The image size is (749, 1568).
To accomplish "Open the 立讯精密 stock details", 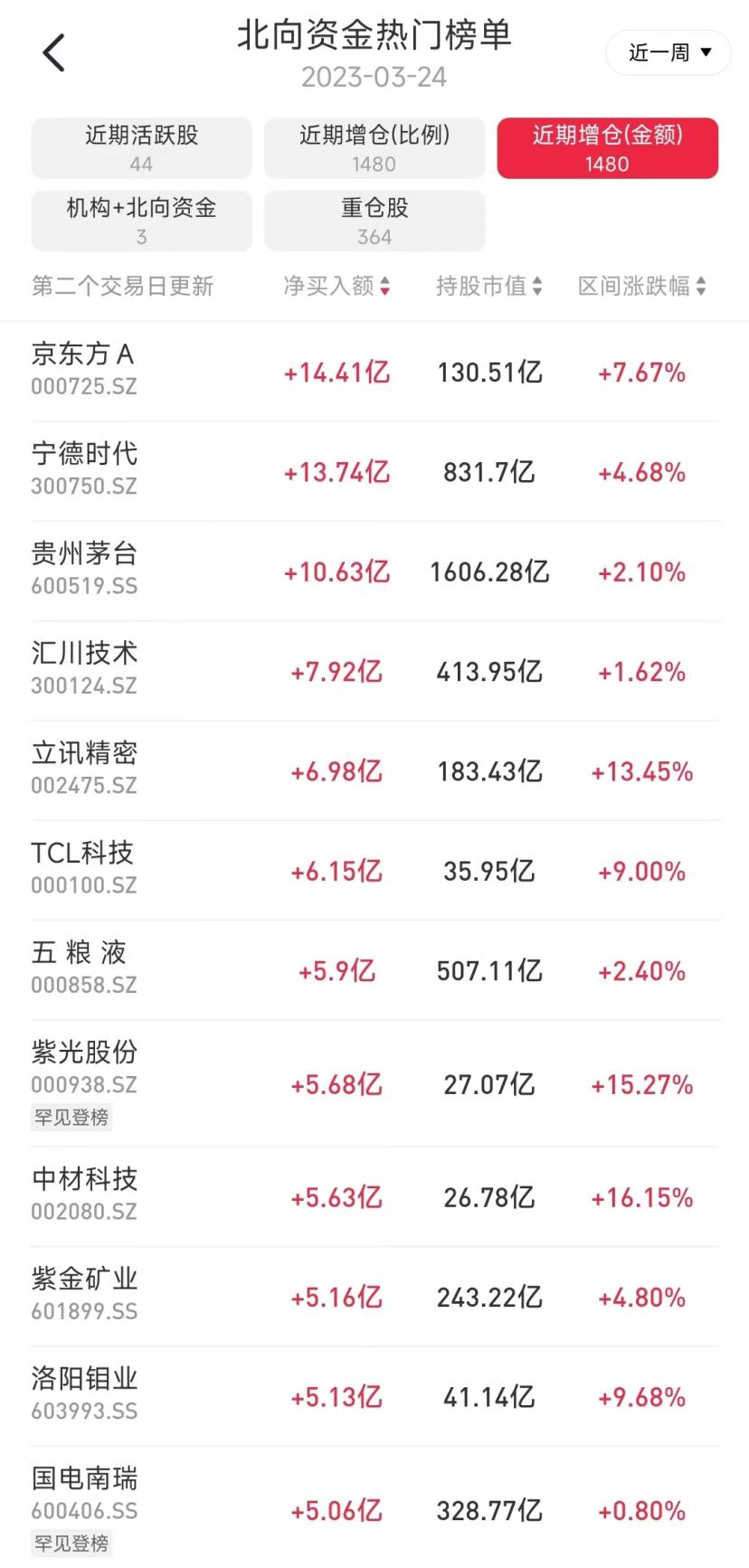I will (374, 770).
